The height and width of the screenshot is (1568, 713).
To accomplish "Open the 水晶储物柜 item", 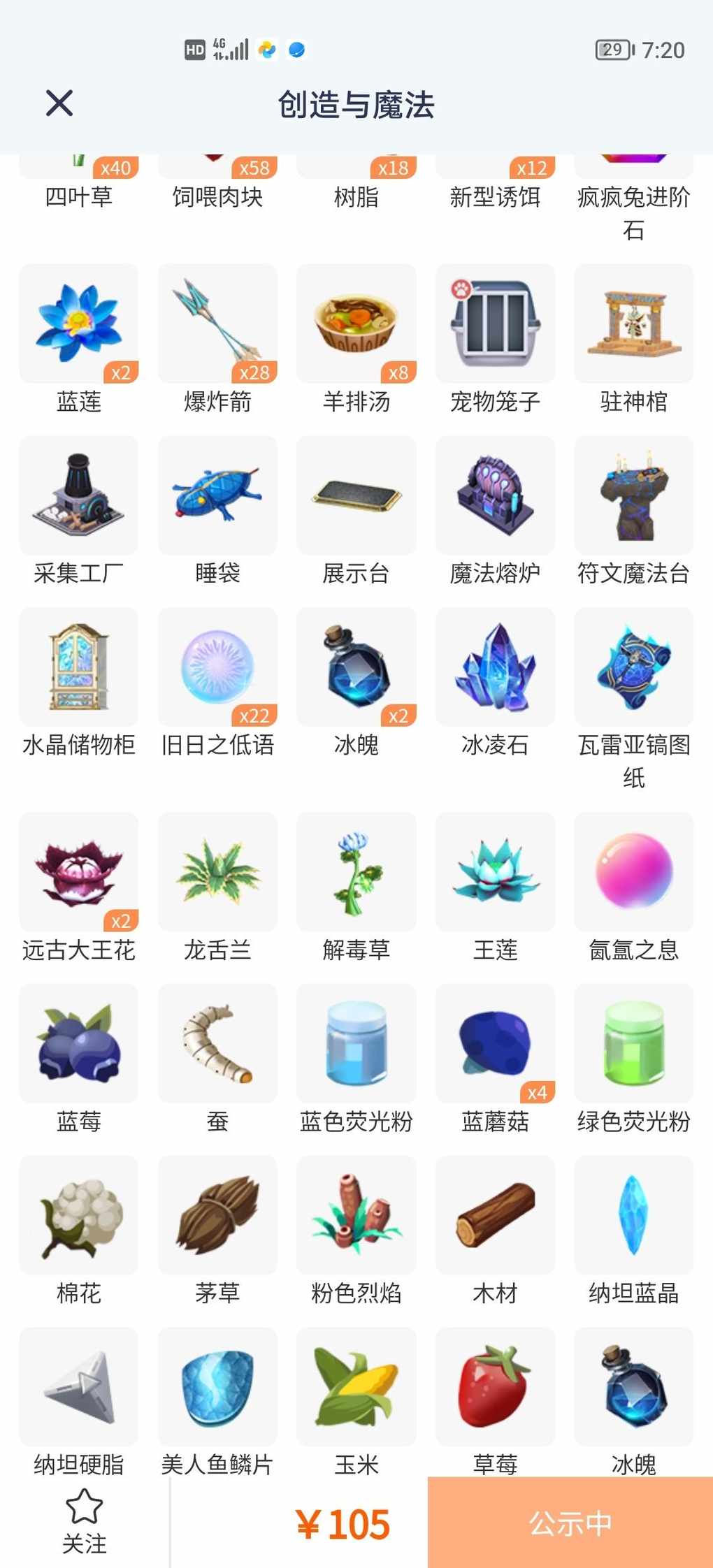I will [78, 667].
